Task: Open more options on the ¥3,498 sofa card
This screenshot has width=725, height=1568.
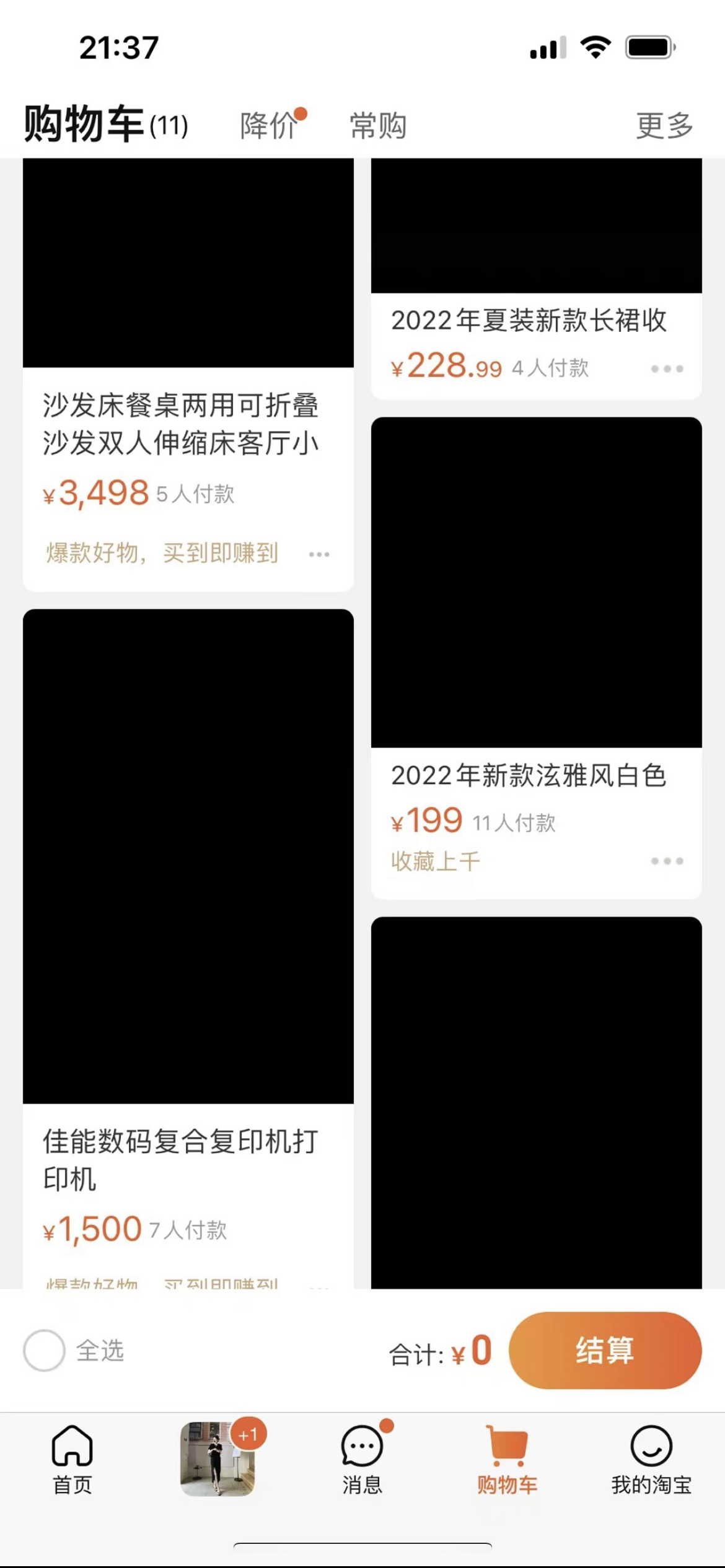Action: tap(319, 554)
